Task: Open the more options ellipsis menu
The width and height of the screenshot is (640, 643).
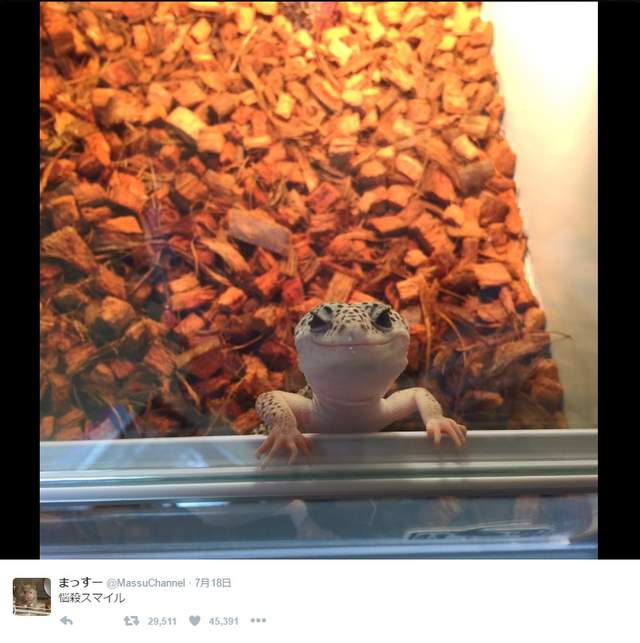Action: [258, 621]
